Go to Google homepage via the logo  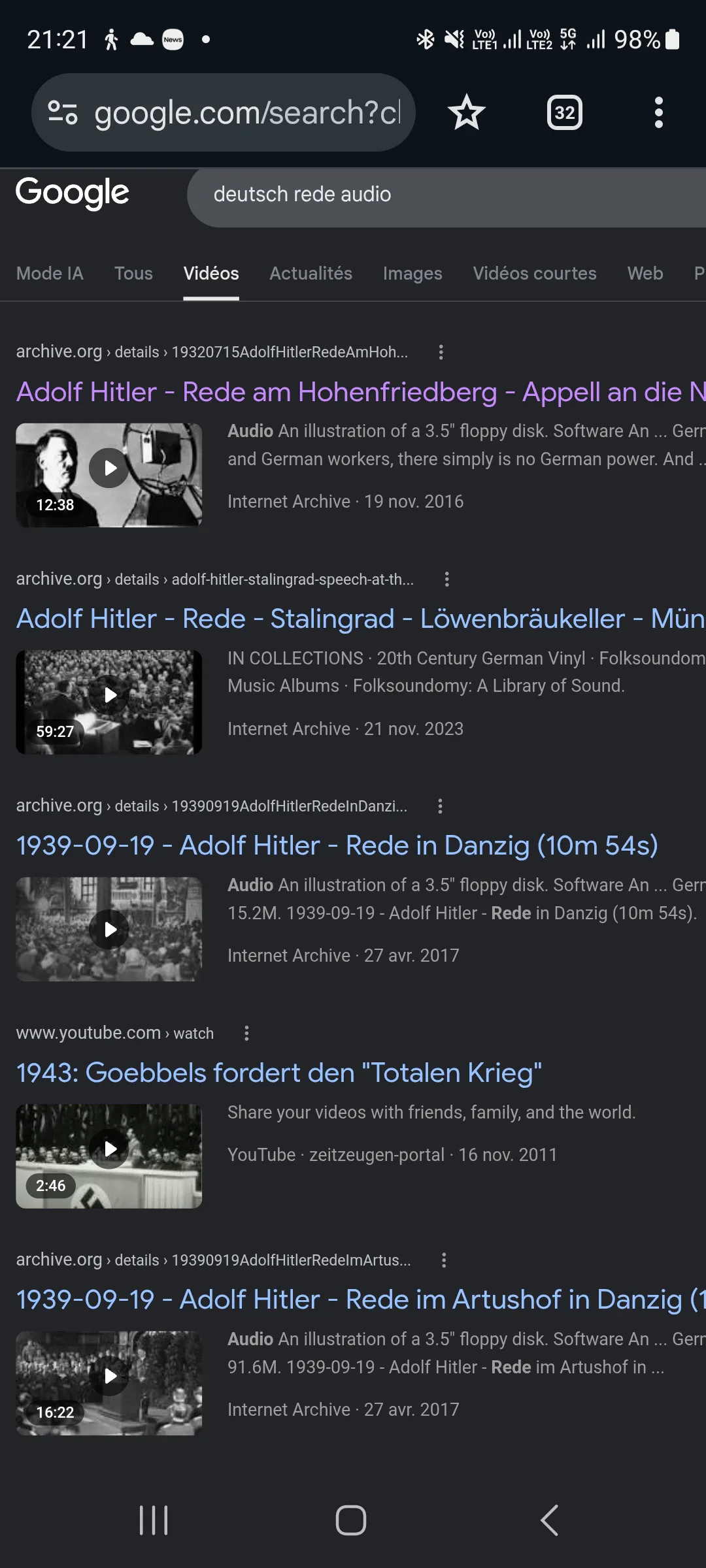(72, 193)
